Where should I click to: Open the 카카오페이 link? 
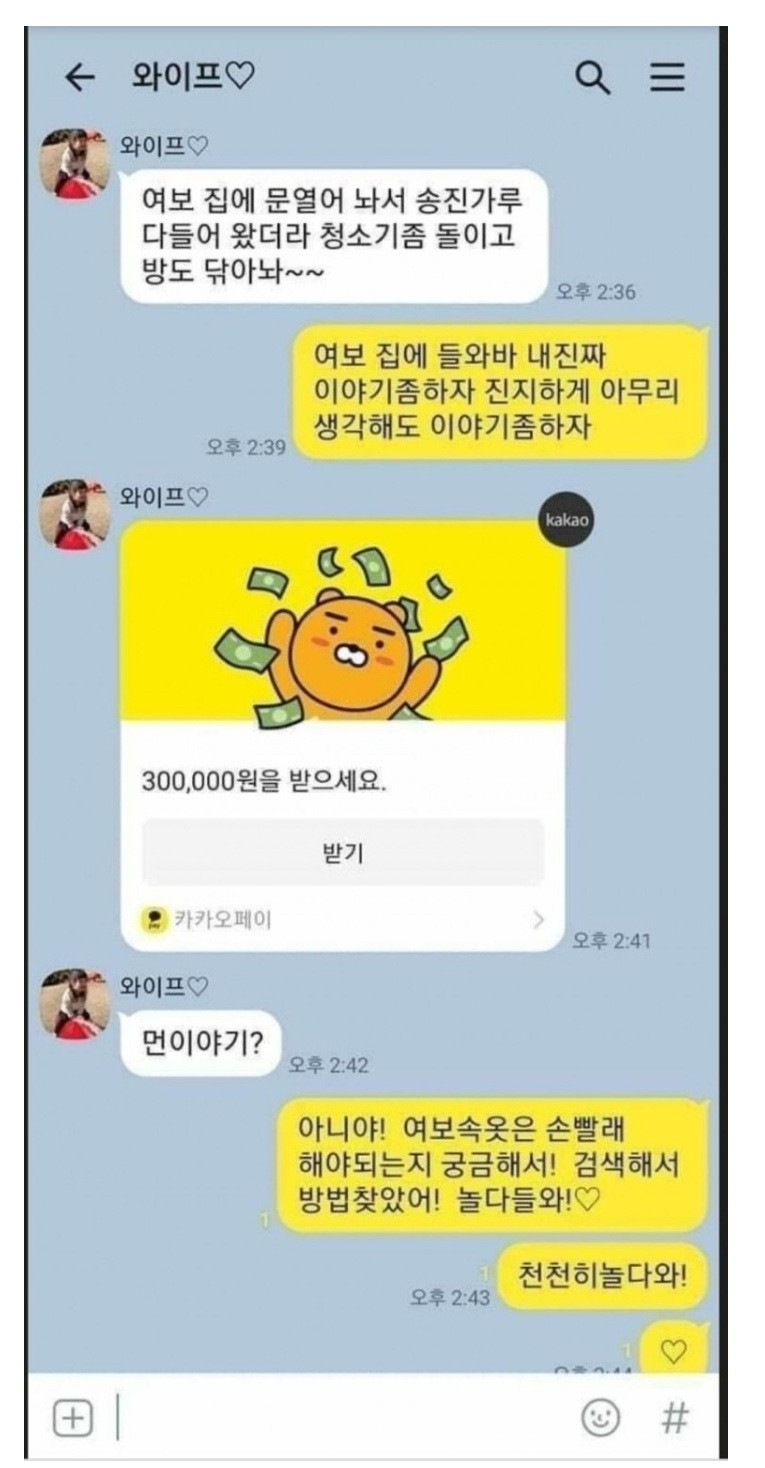click(x=342, y=919)
